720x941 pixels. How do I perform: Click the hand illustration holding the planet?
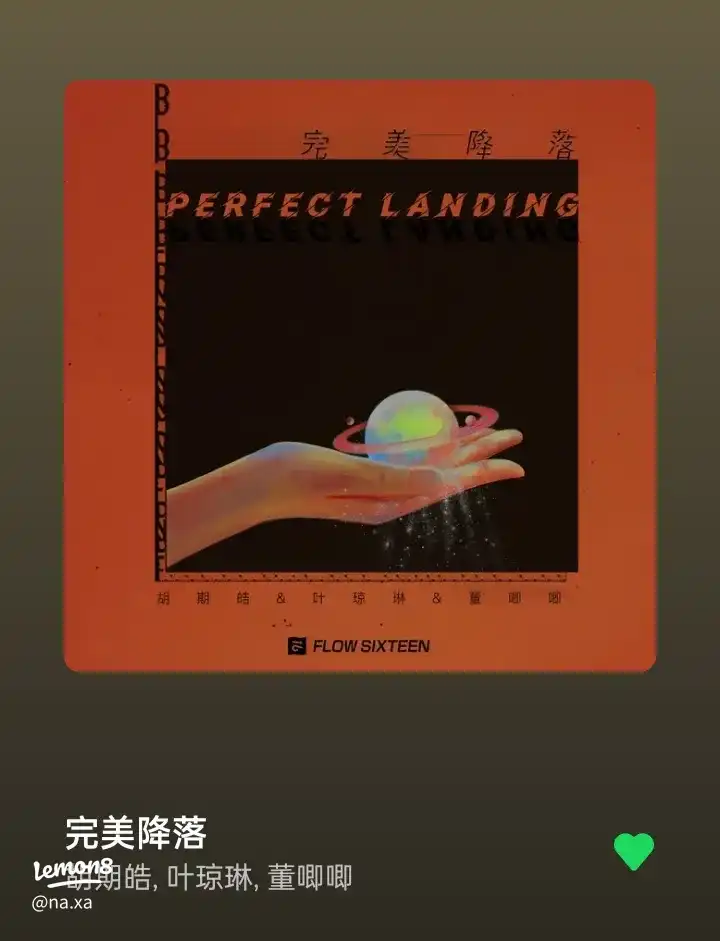pyautogui.click(x=330, y=480)
